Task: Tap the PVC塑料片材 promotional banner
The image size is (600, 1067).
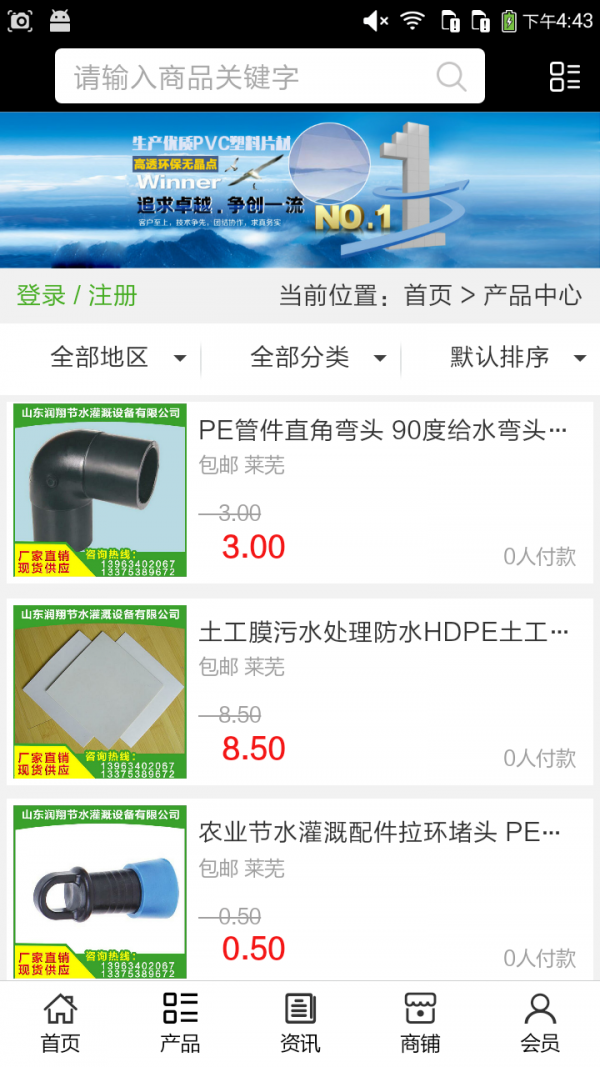Action: (x=300, y=190)
